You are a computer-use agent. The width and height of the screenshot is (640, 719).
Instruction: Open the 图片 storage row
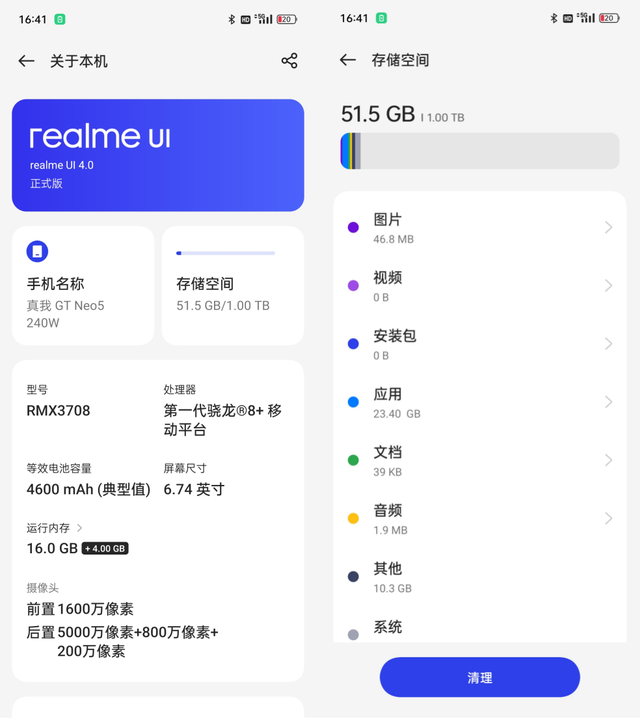(x=480, y=228)
